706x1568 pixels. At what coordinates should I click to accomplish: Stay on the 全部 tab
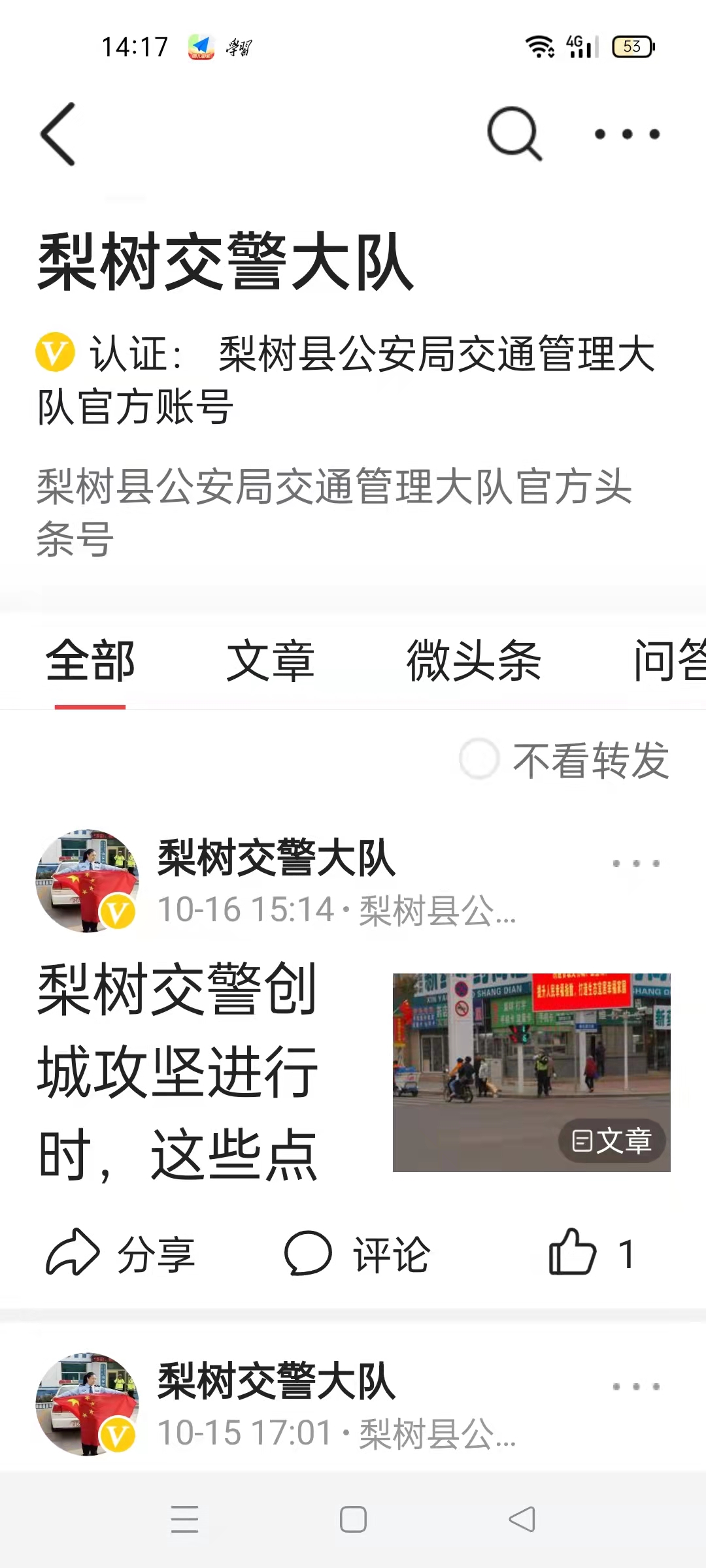(x=88, y=661)
